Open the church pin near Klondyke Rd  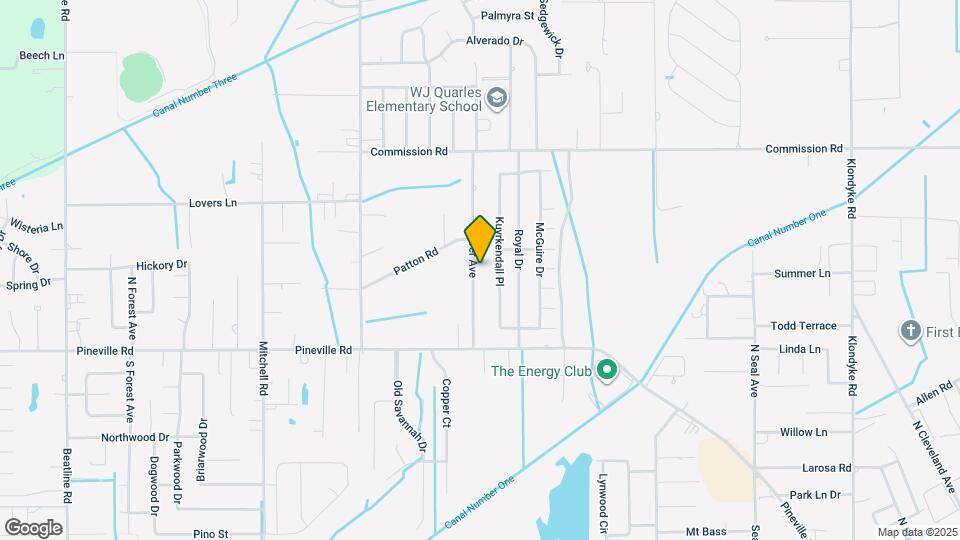(x=910, y=332)
